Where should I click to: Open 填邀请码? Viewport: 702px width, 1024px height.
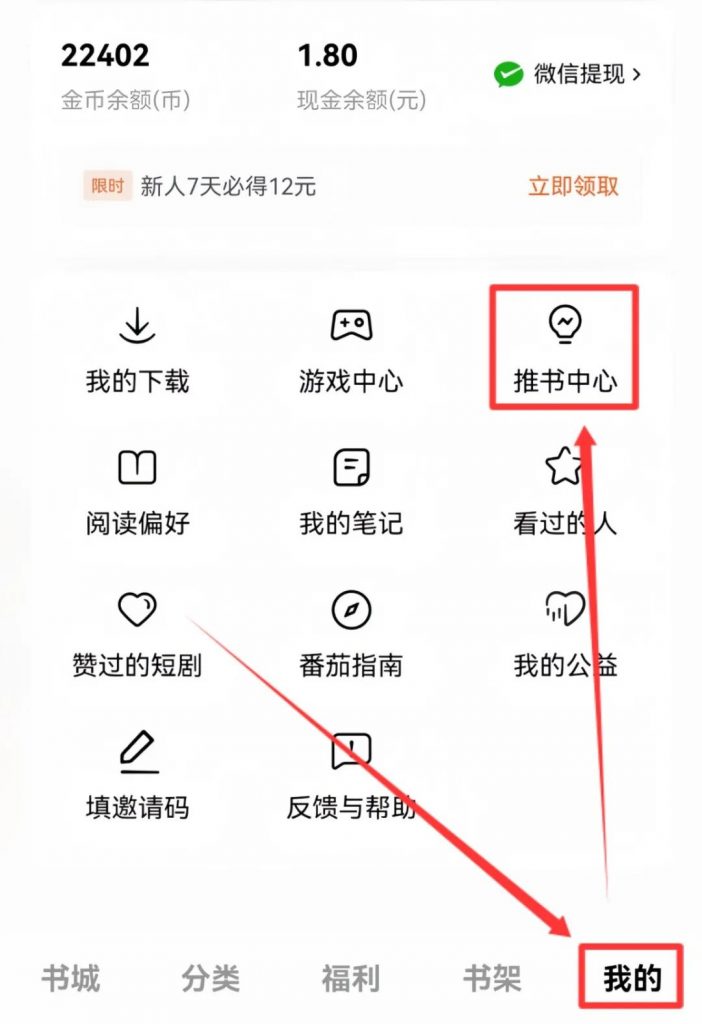click(137, 778)
